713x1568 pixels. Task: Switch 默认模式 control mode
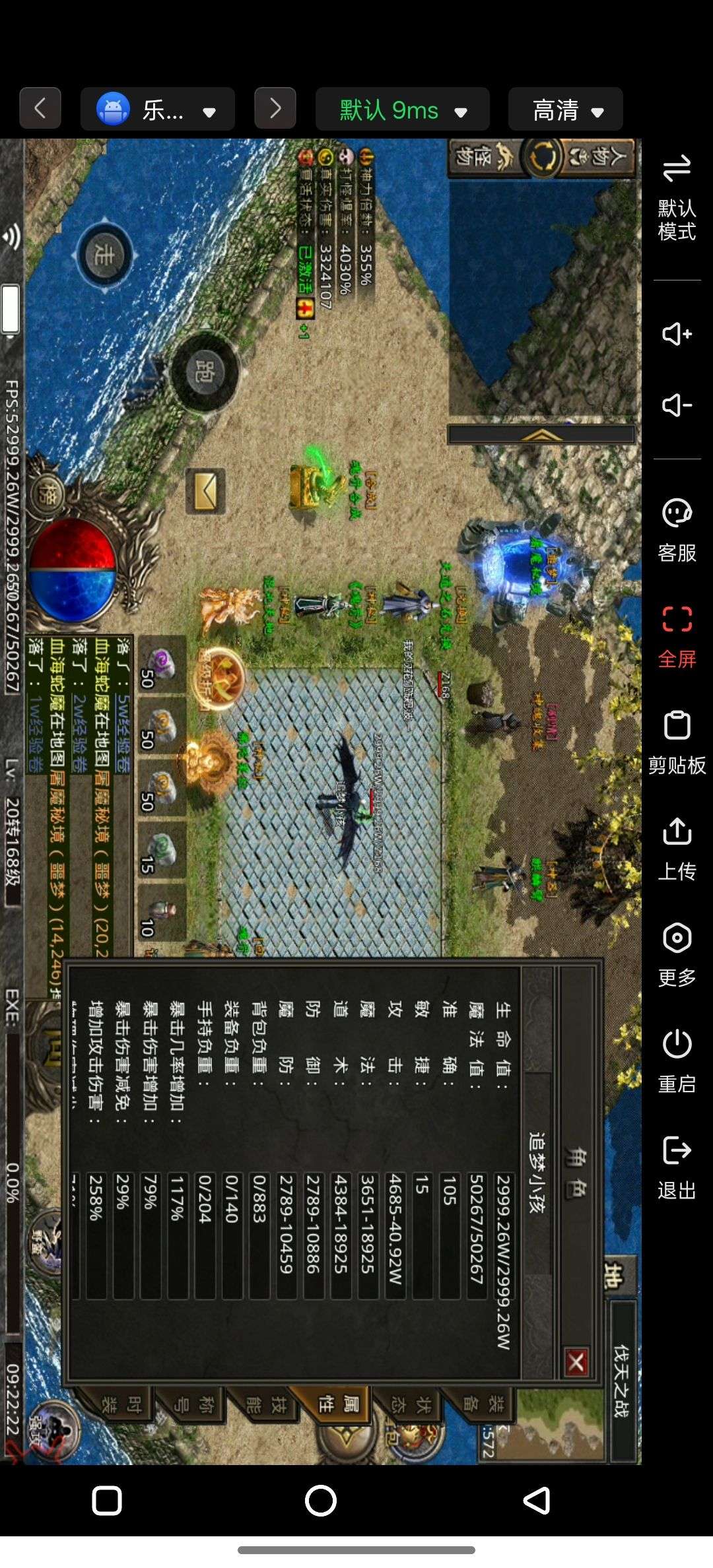tap(677, 197)
